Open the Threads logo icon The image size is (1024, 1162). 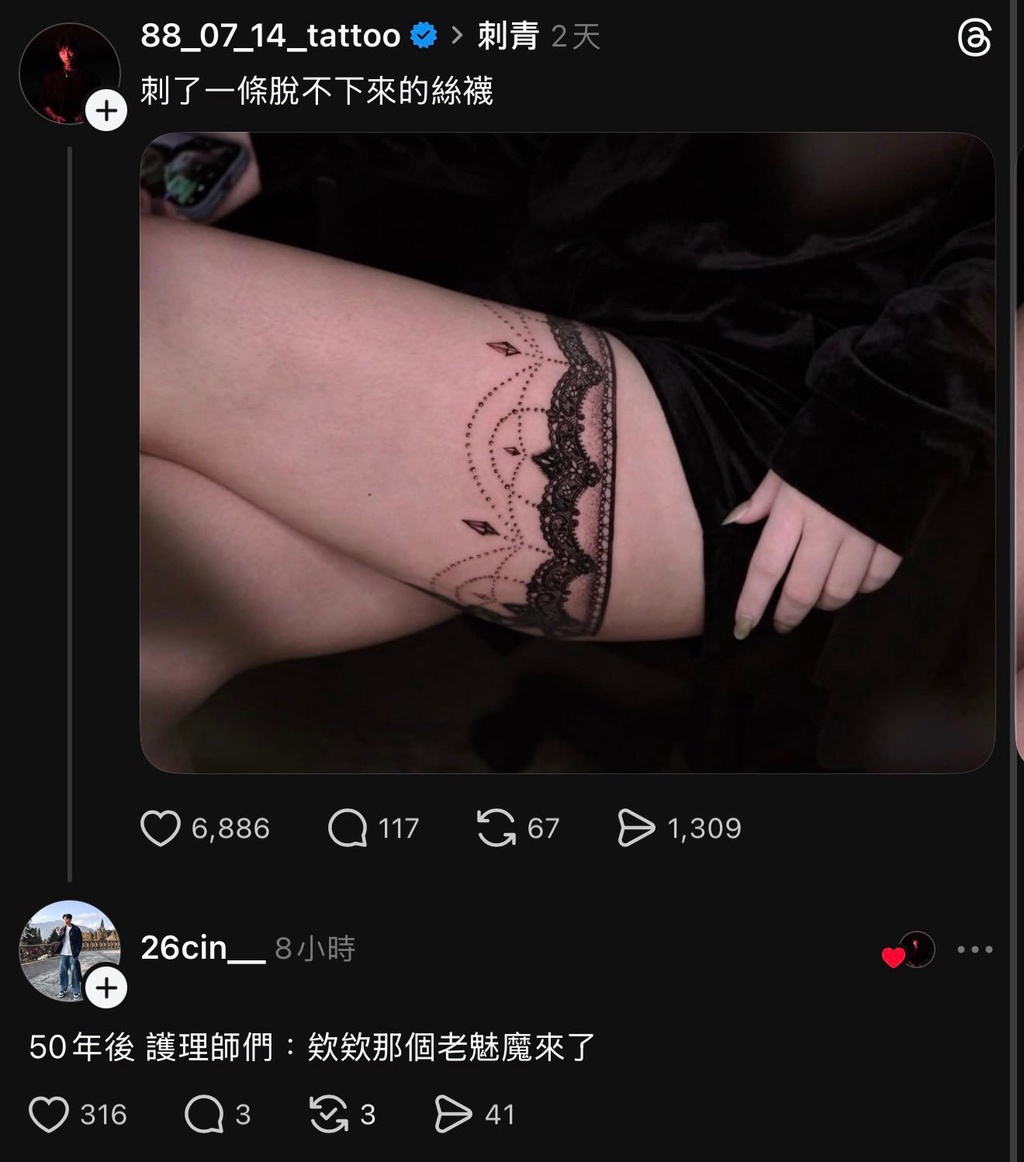tap(974, 38)
